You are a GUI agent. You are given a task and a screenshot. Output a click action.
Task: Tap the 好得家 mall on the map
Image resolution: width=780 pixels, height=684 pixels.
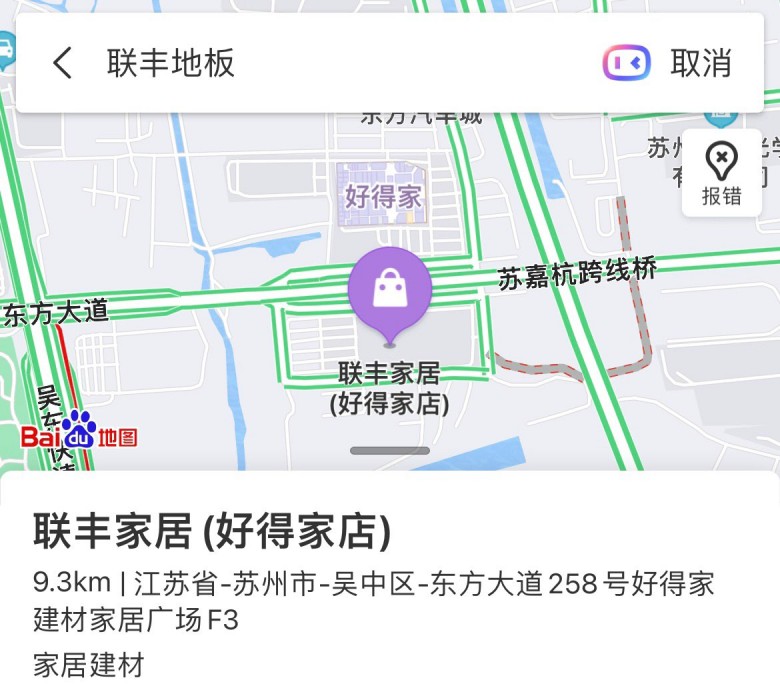(382, 195)
